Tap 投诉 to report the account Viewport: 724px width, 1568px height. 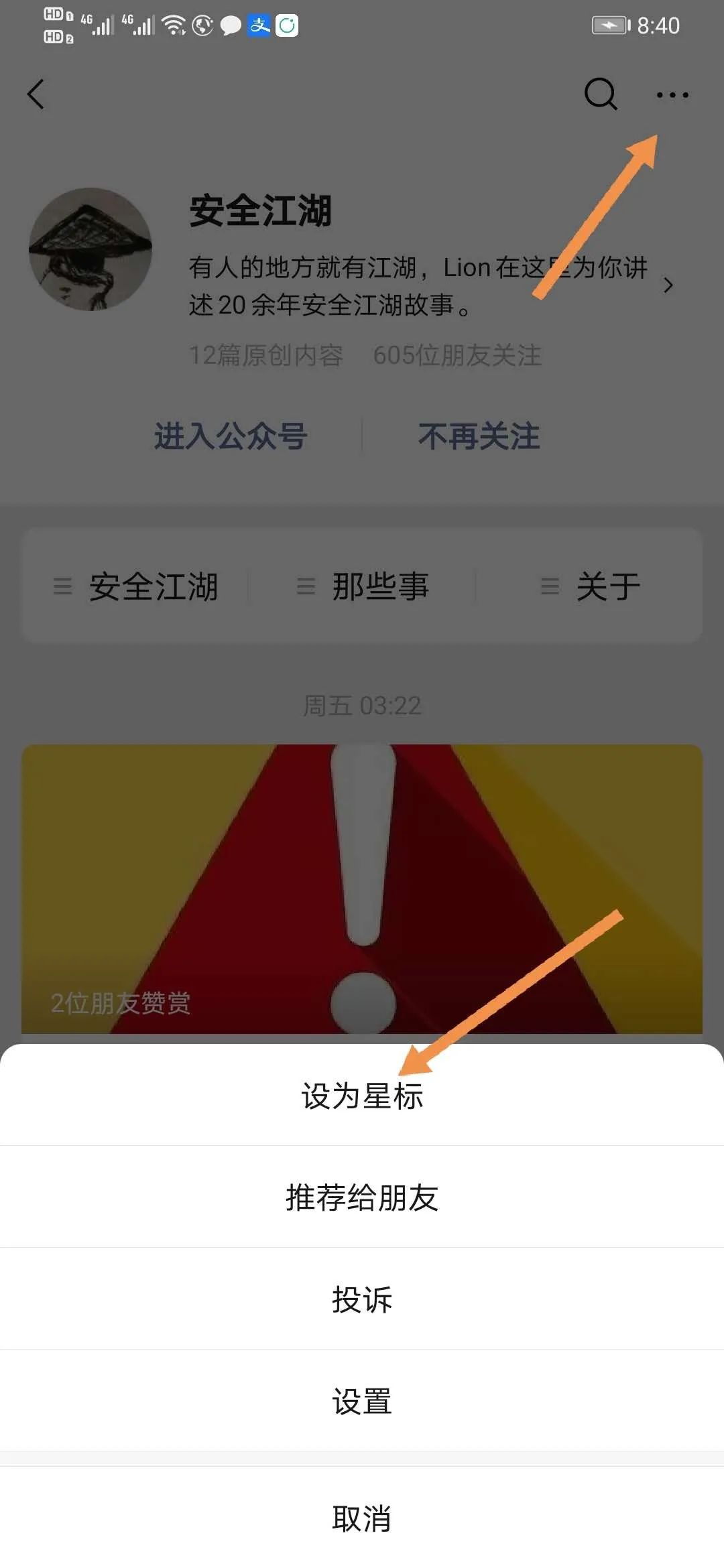[362, 1300]
